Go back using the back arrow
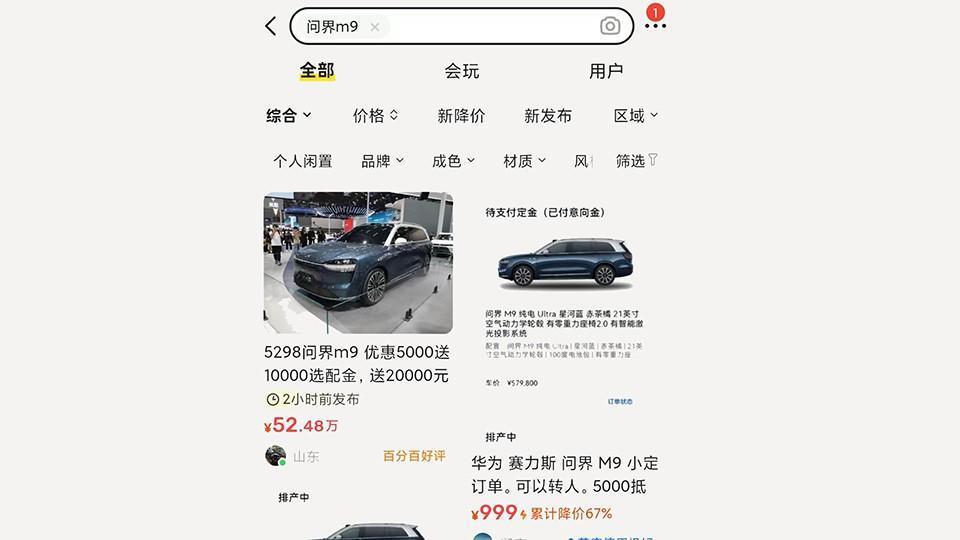Image resolution: width=960 pixels, height=540 pixels. click(x=270, y=27)
